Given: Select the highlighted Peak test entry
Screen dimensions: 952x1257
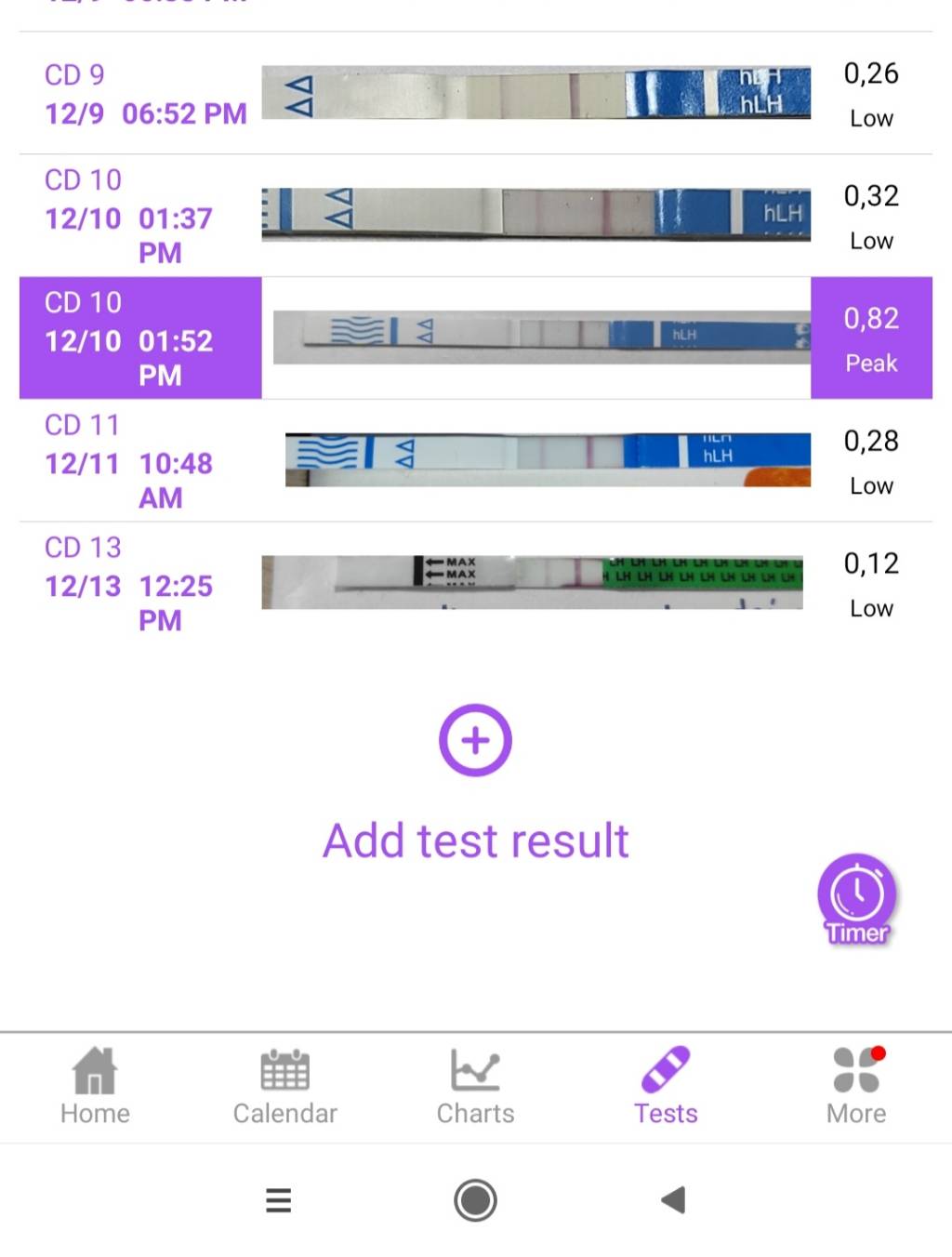Looking at the screenshot, I should point(475,337).
